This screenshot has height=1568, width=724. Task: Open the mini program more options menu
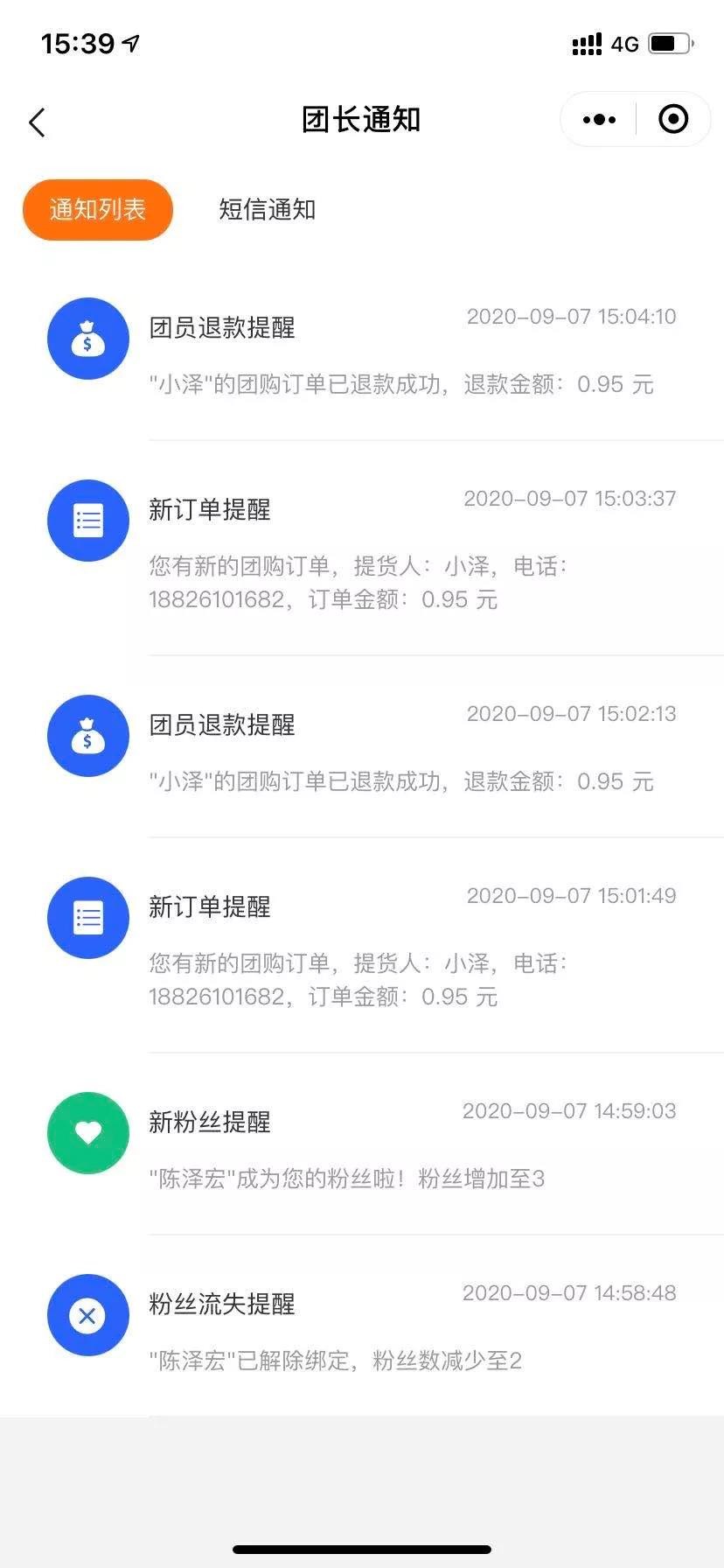click(599, 120)
